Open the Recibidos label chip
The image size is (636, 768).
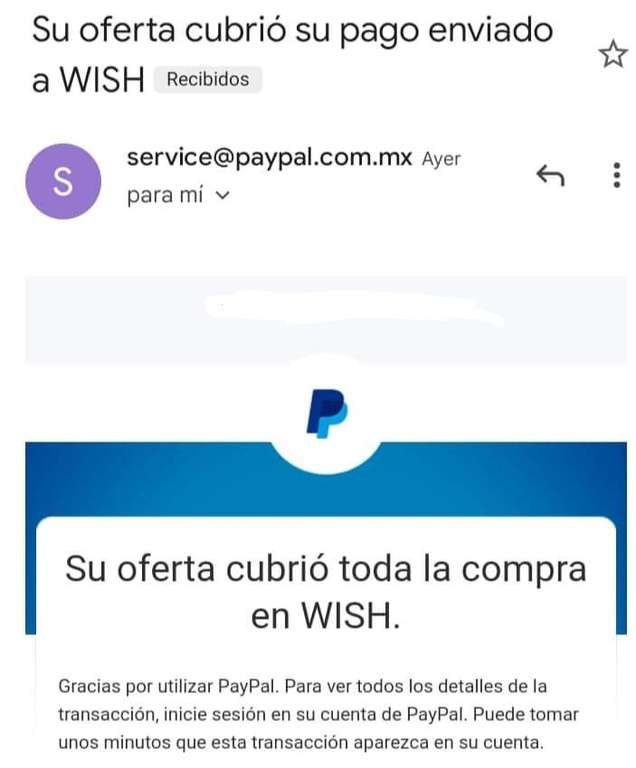pos(207,80)
